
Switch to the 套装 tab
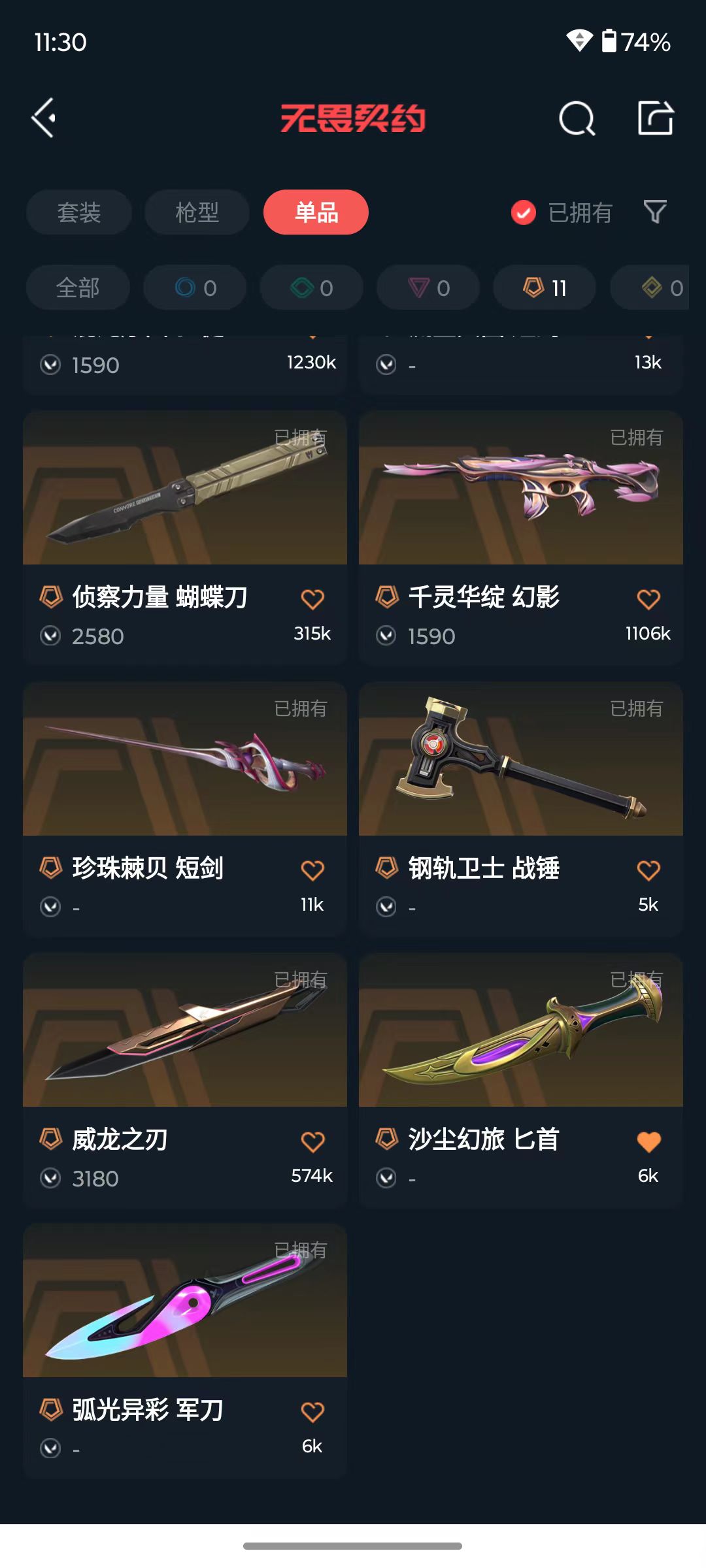(x=79, y=212)
